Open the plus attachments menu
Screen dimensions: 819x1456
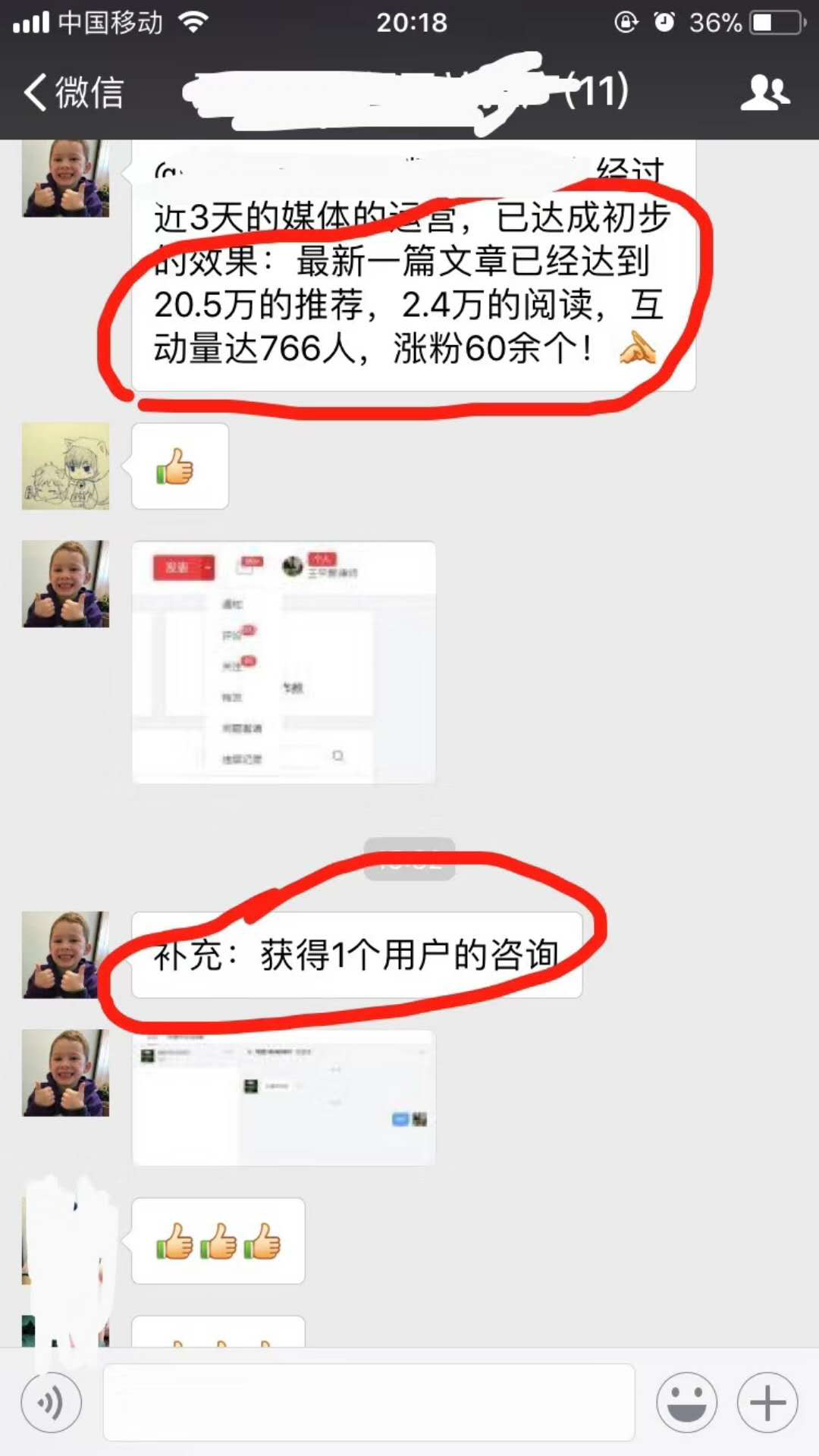767,1403
